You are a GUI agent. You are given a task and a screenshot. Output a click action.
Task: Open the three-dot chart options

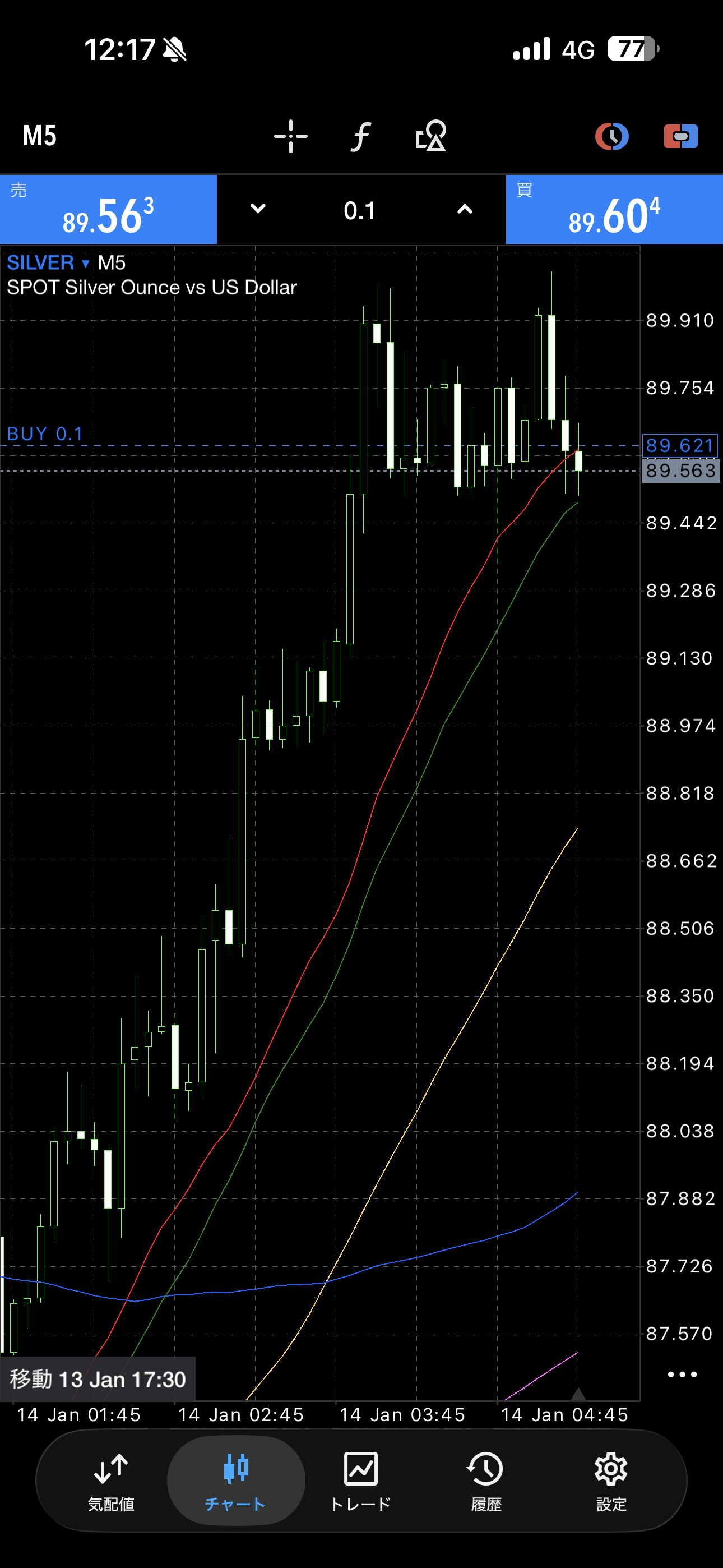pos(682,1375)
